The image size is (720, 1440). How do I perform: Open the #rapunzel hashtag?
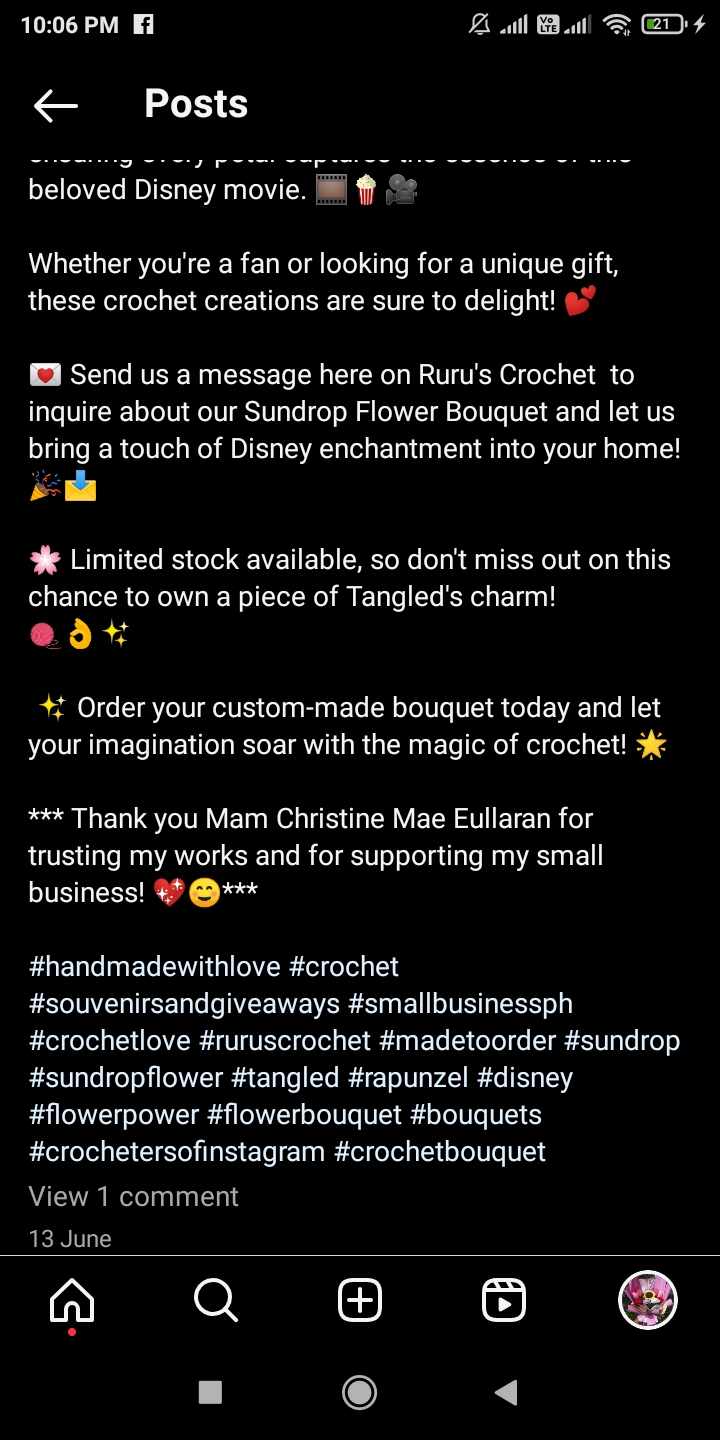pyautogui.click(x=408, y=1078)
